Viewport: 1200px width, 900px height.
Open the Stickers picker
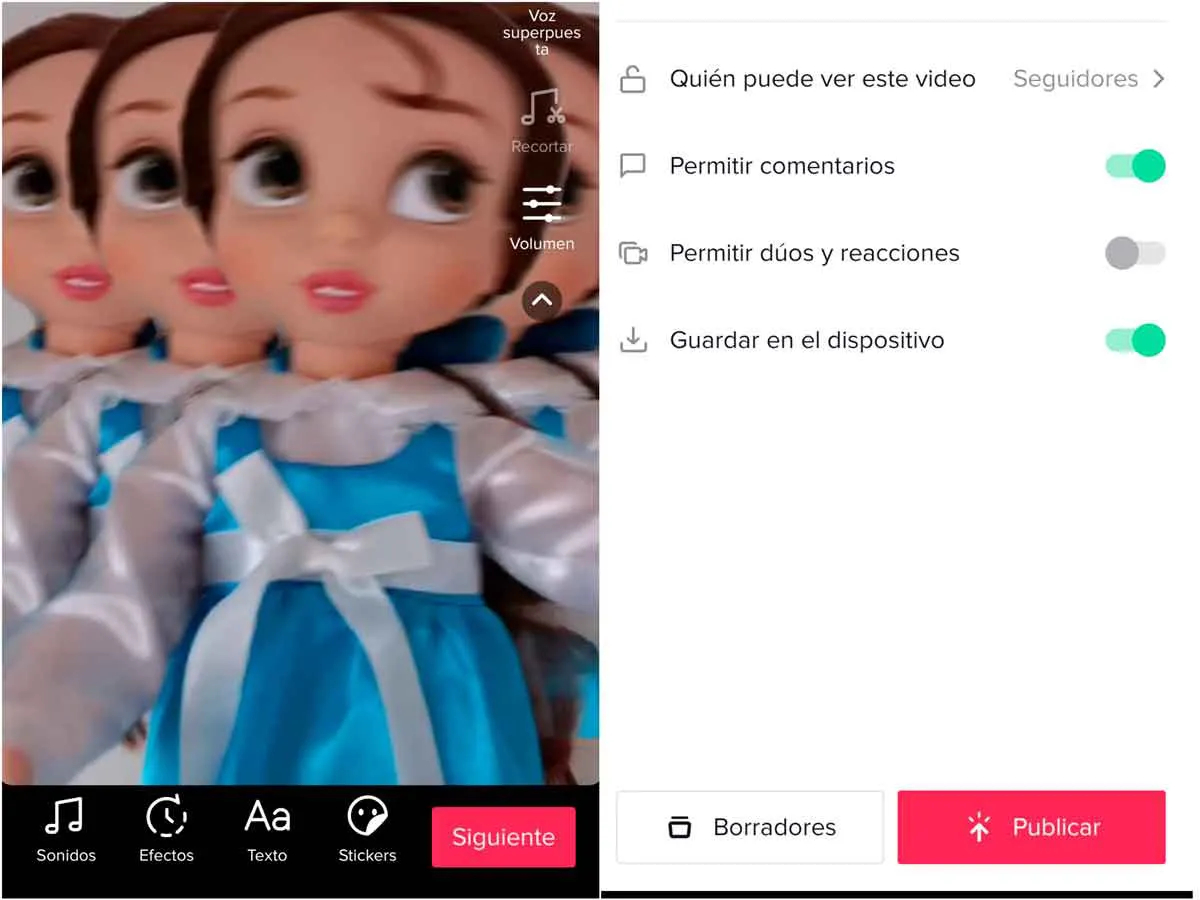coord(367,829)
